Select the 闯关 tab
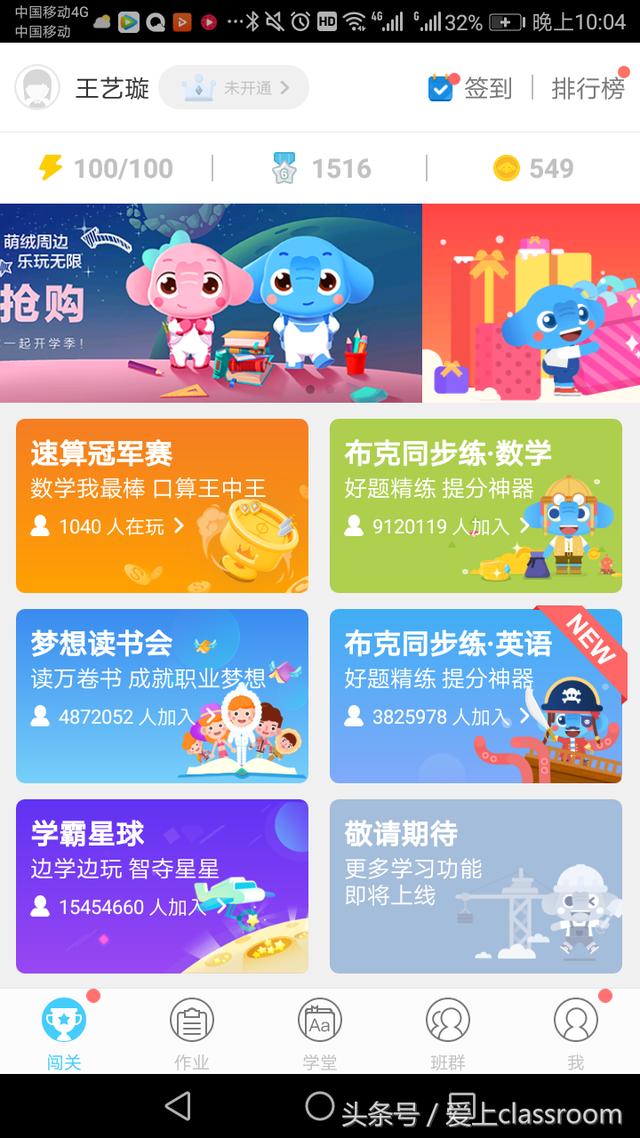The height and width of the screenshot is (1138, 640). (x=64, y=1033)
